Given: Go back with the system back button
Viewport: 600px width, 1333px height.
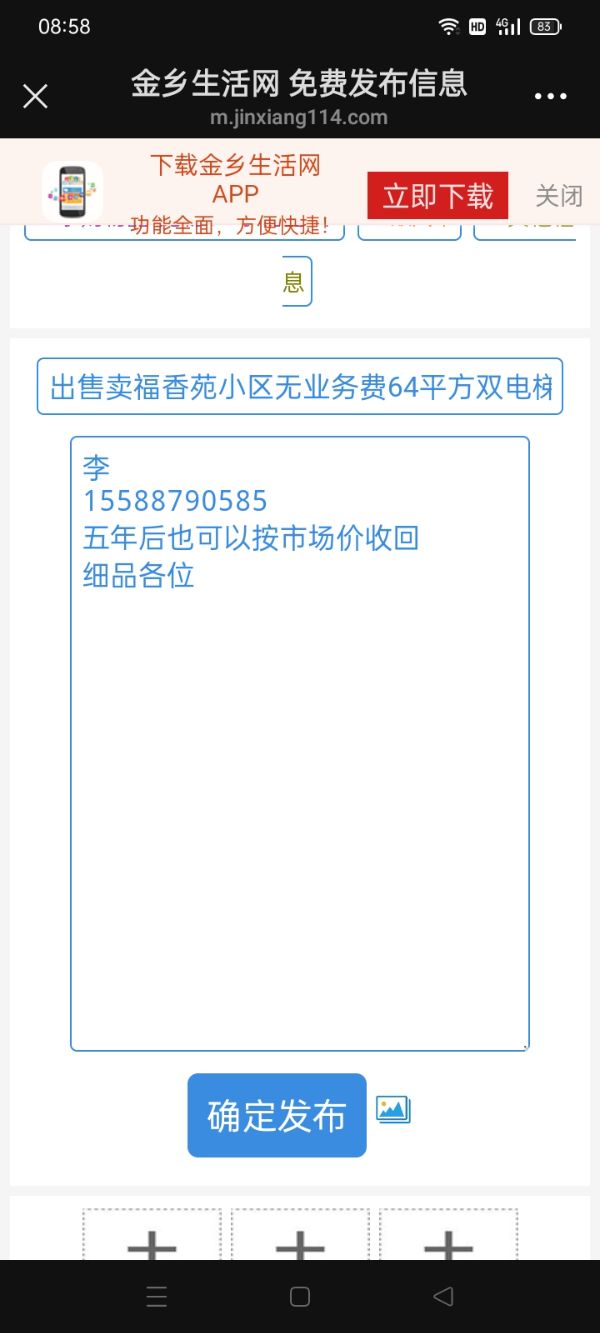Looking at the screenshot, I should (443, 1297).
